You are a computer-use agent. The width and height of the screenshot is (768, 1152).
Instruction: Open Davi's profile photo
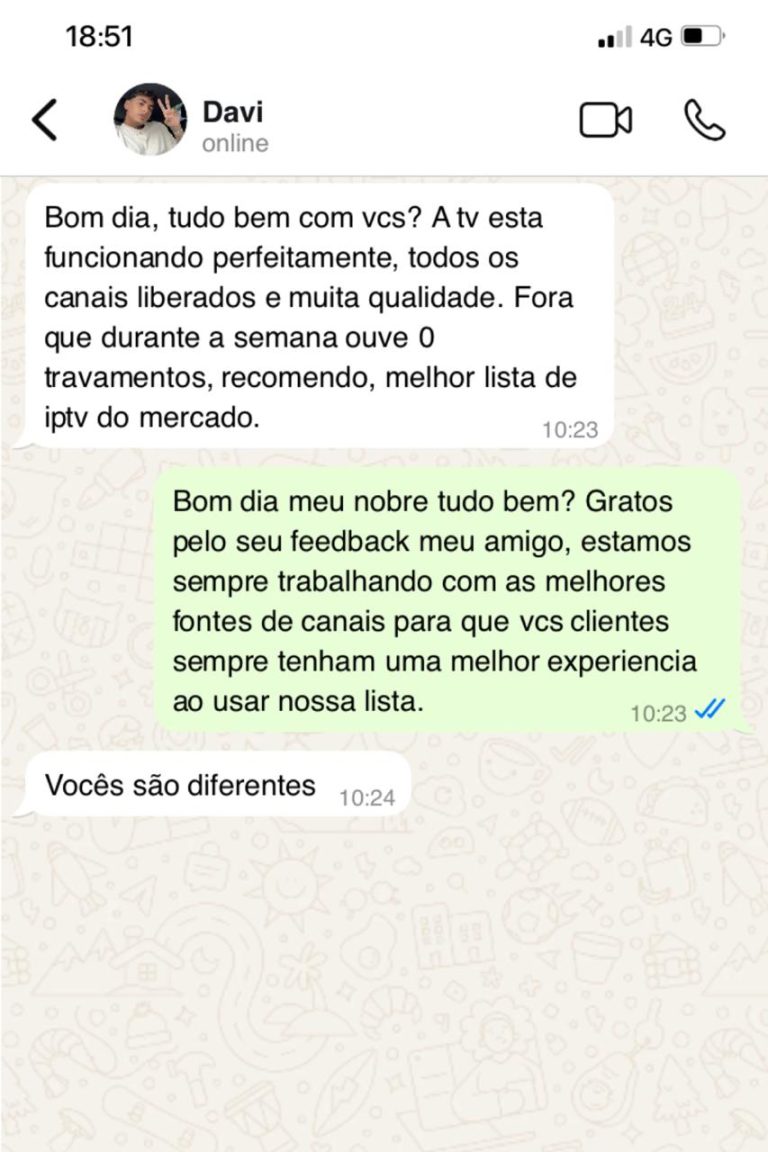click(x=150, y=120)
